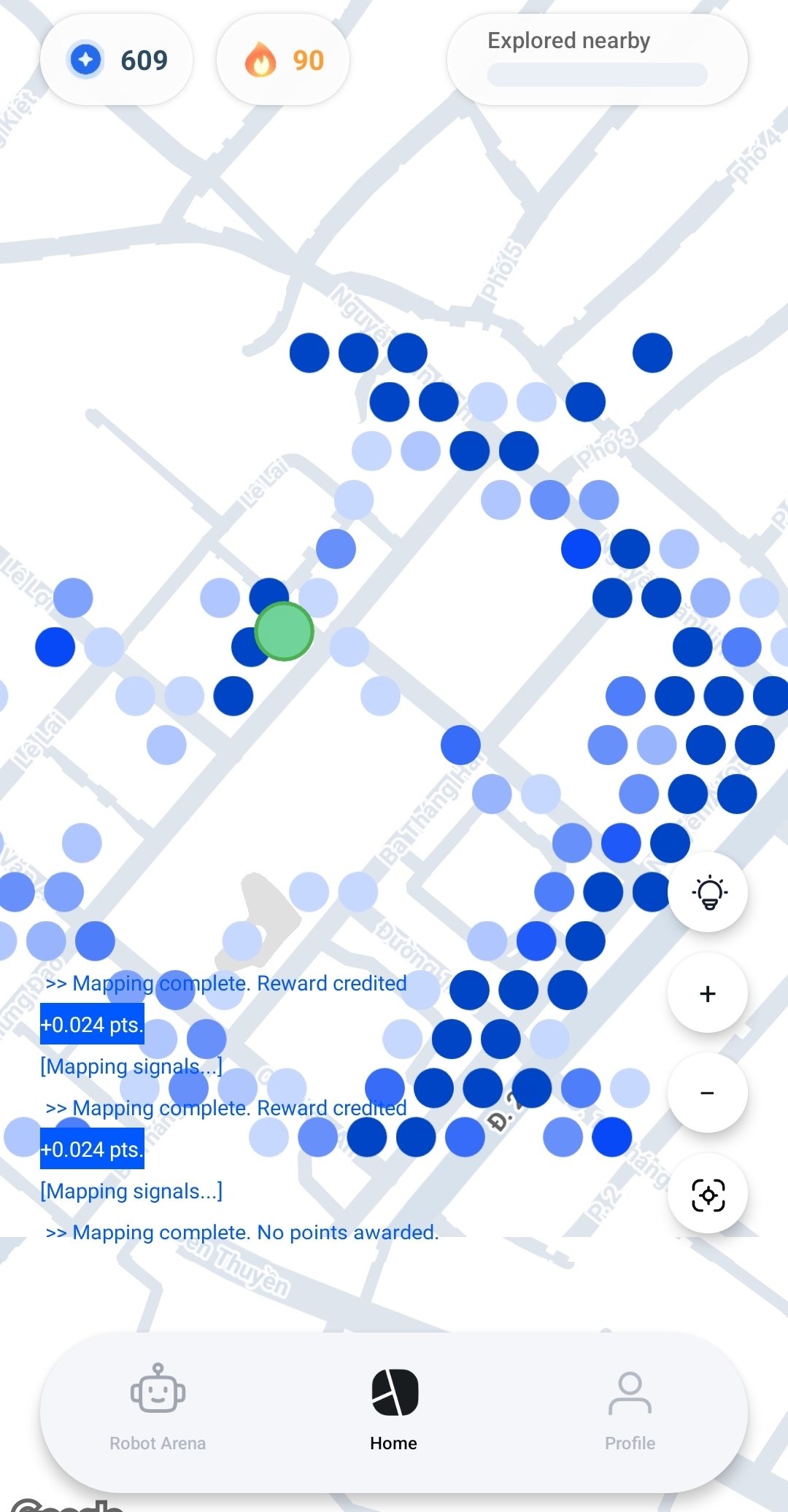The width and height of the screenshot is (788, 1512).
Task: Open the Explored nearby progress card
Action: (598, 60)
